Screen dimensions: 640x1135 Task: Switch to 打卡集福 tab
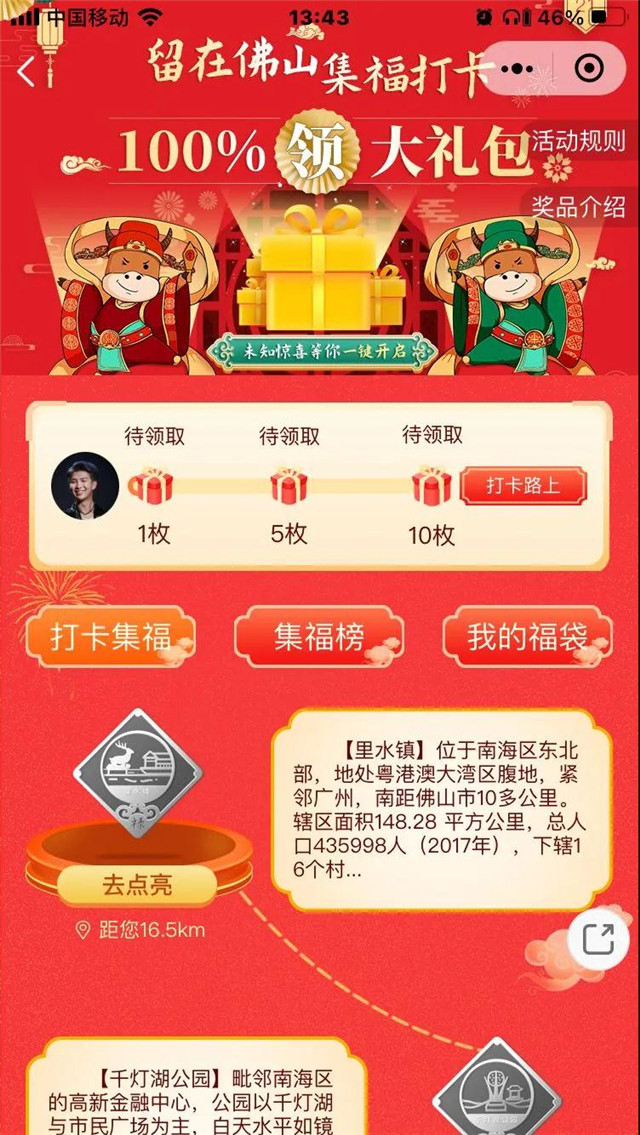(x=111, y=637)
